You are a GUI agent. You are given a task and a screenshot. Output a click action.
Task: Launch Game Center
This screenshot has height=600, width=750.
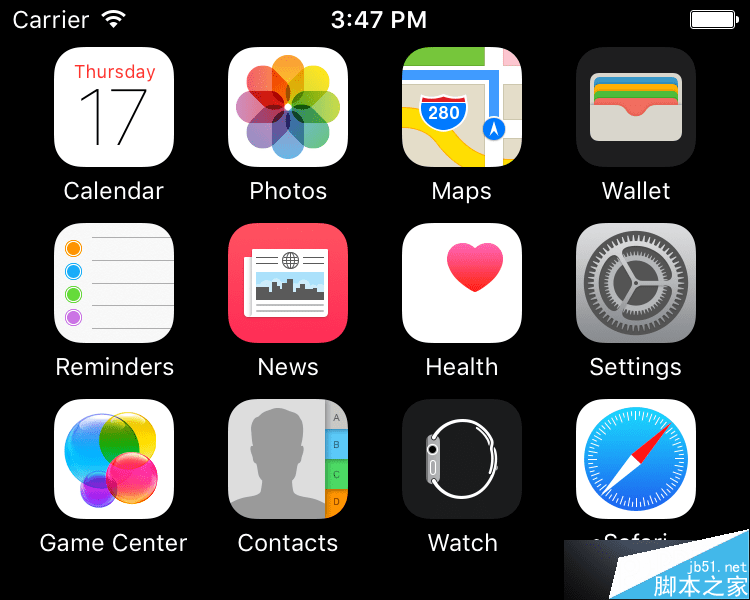(114, 459)
